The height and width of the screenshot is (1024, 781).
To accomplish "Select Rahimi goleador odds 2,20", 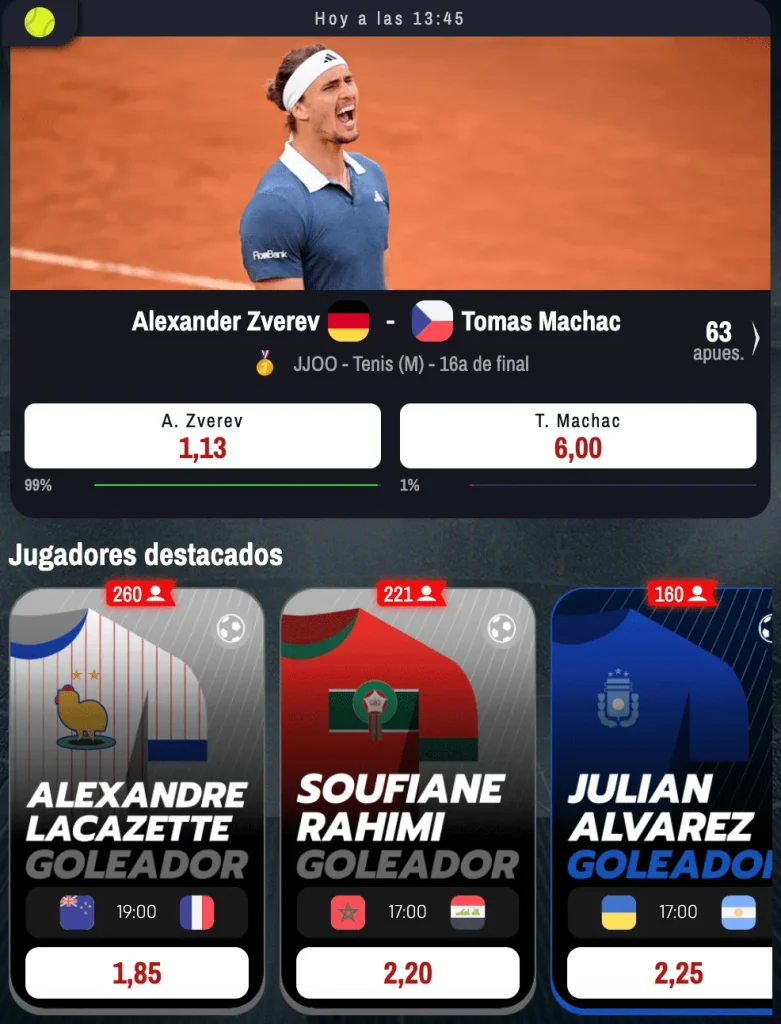I will point(408,973).
